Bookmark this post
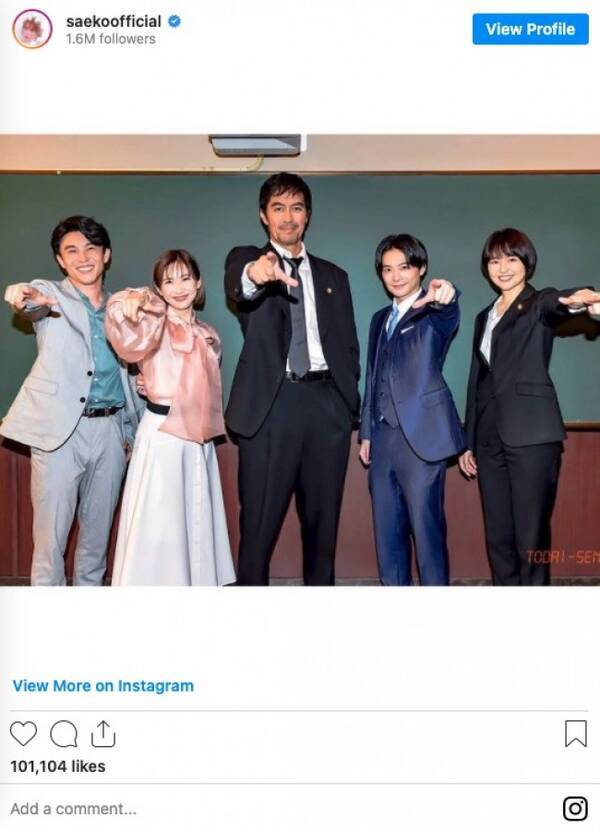 point(575,734)
